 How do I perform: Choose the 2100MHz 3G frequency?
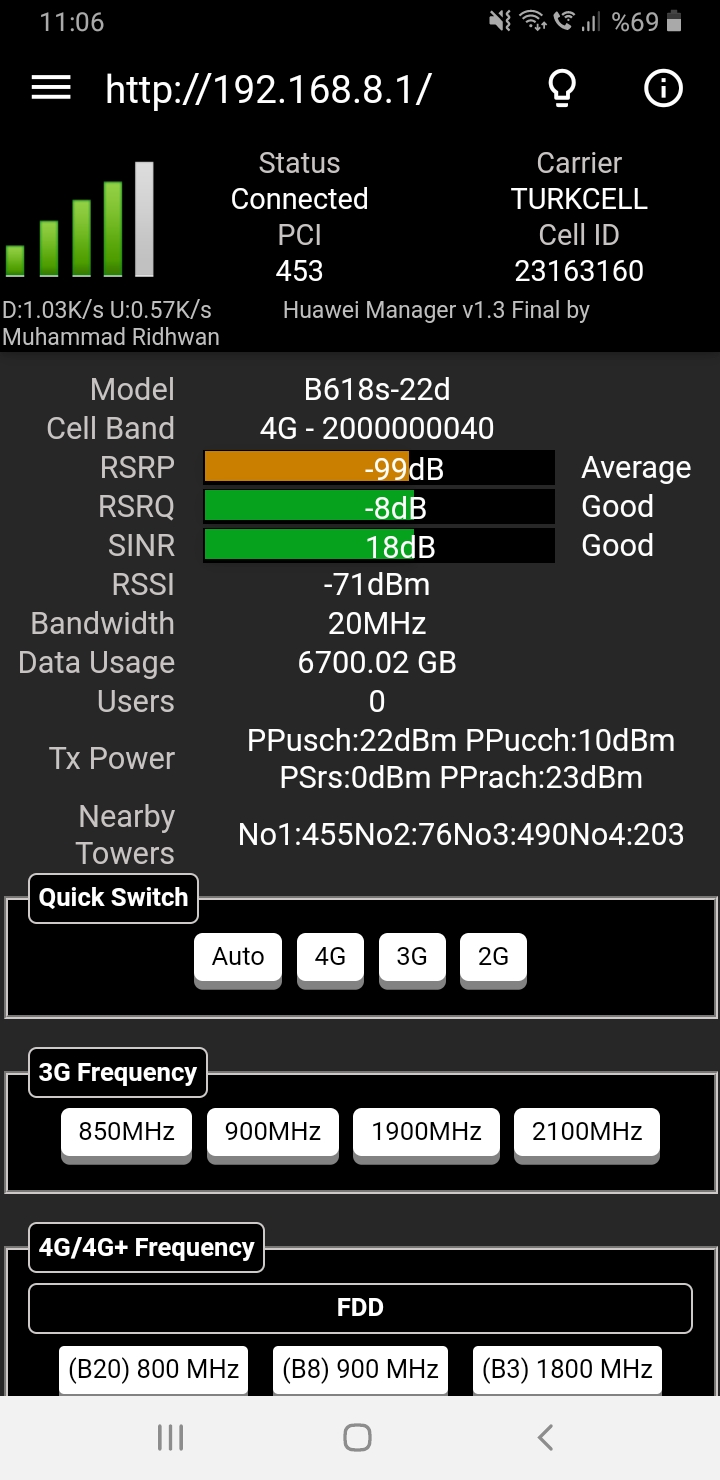[587, 1132]
